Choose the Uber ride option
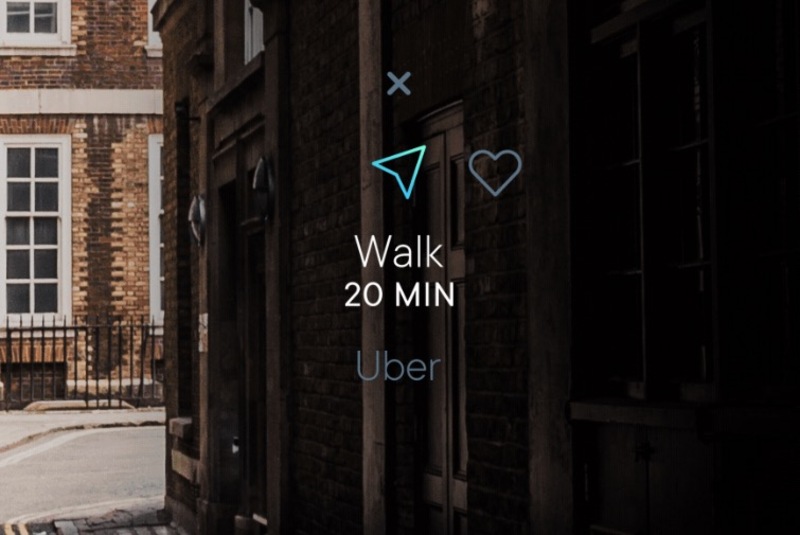 coord(398,367)
